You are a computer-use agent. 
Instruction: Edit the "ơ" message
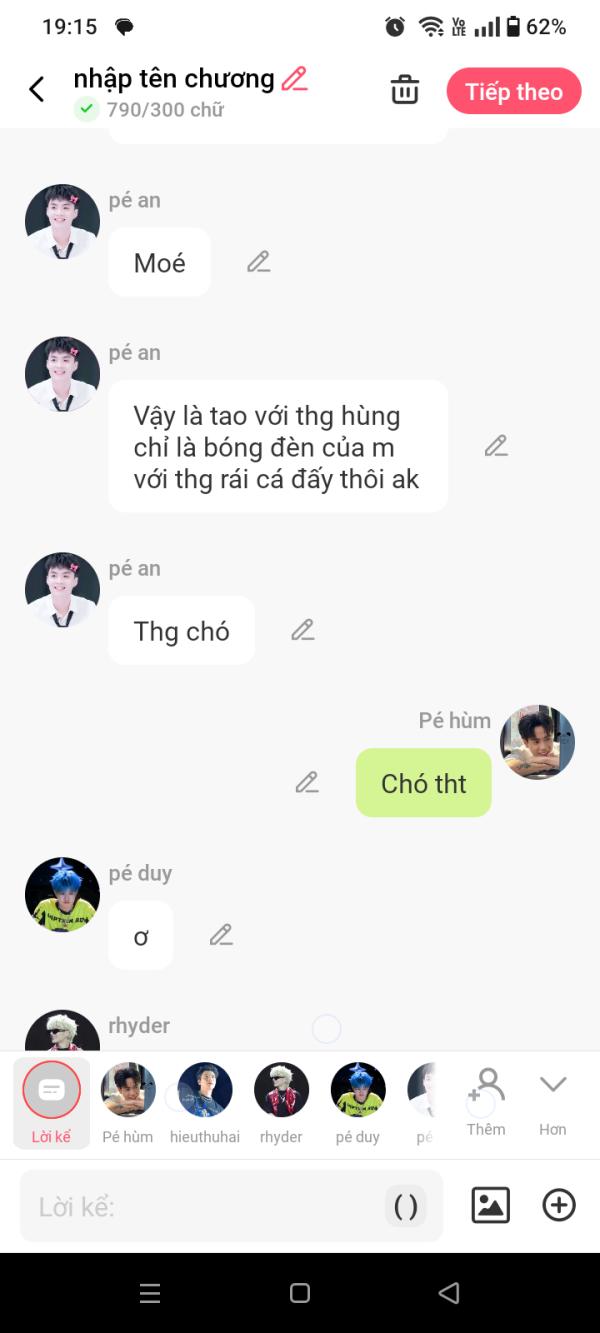coord(221,935)
